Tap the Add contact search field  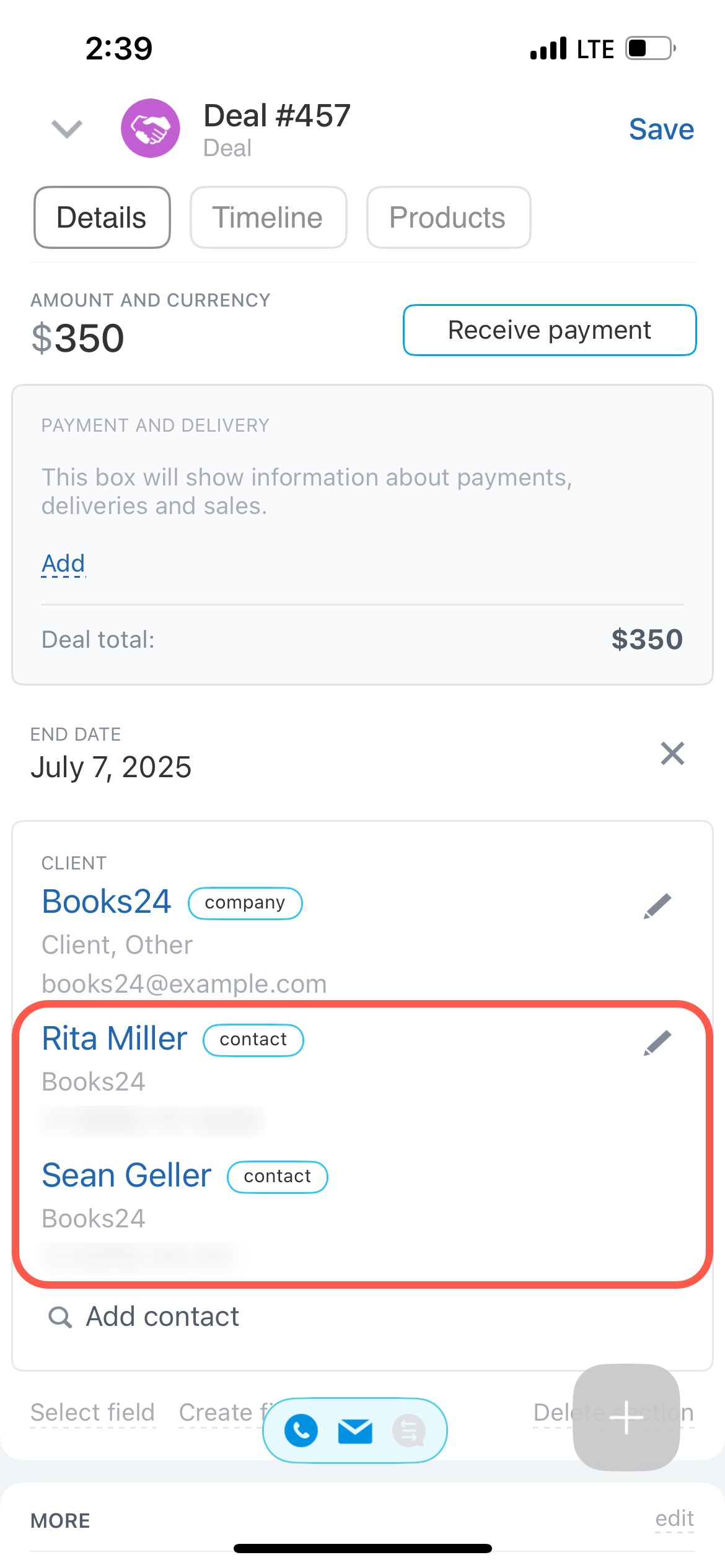click(162, 1317)
